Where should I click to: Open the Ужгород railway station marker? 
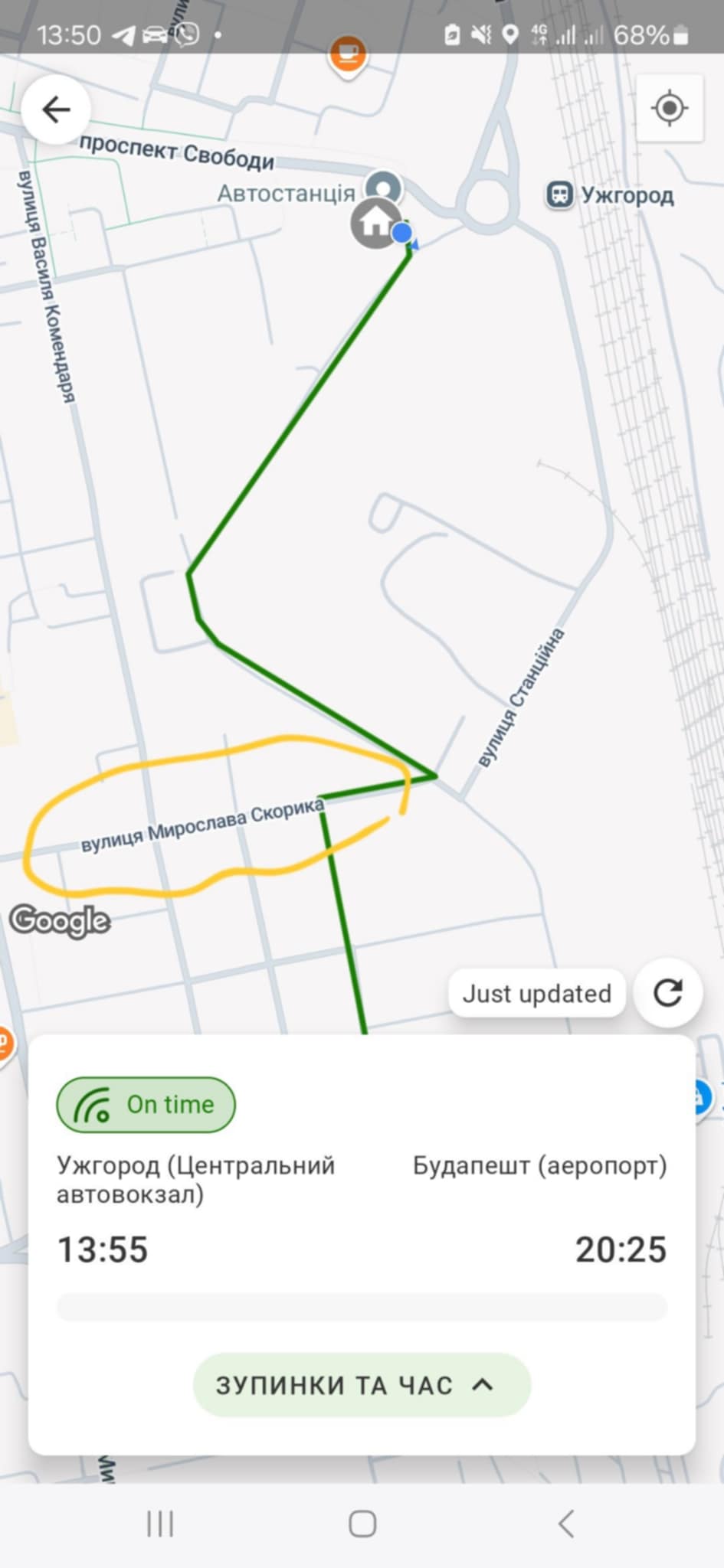(560, 195)
